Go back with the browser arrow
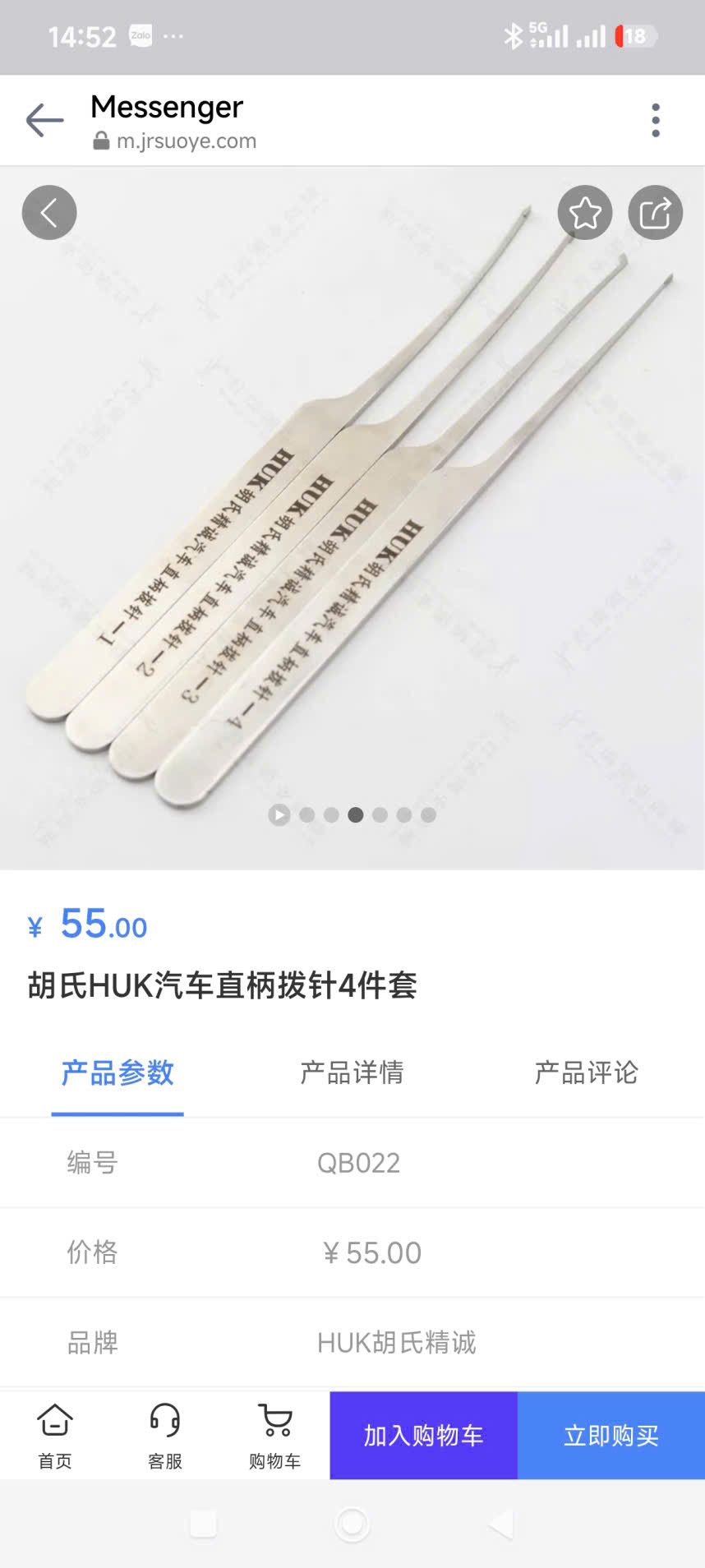 (x=44, y=121)
